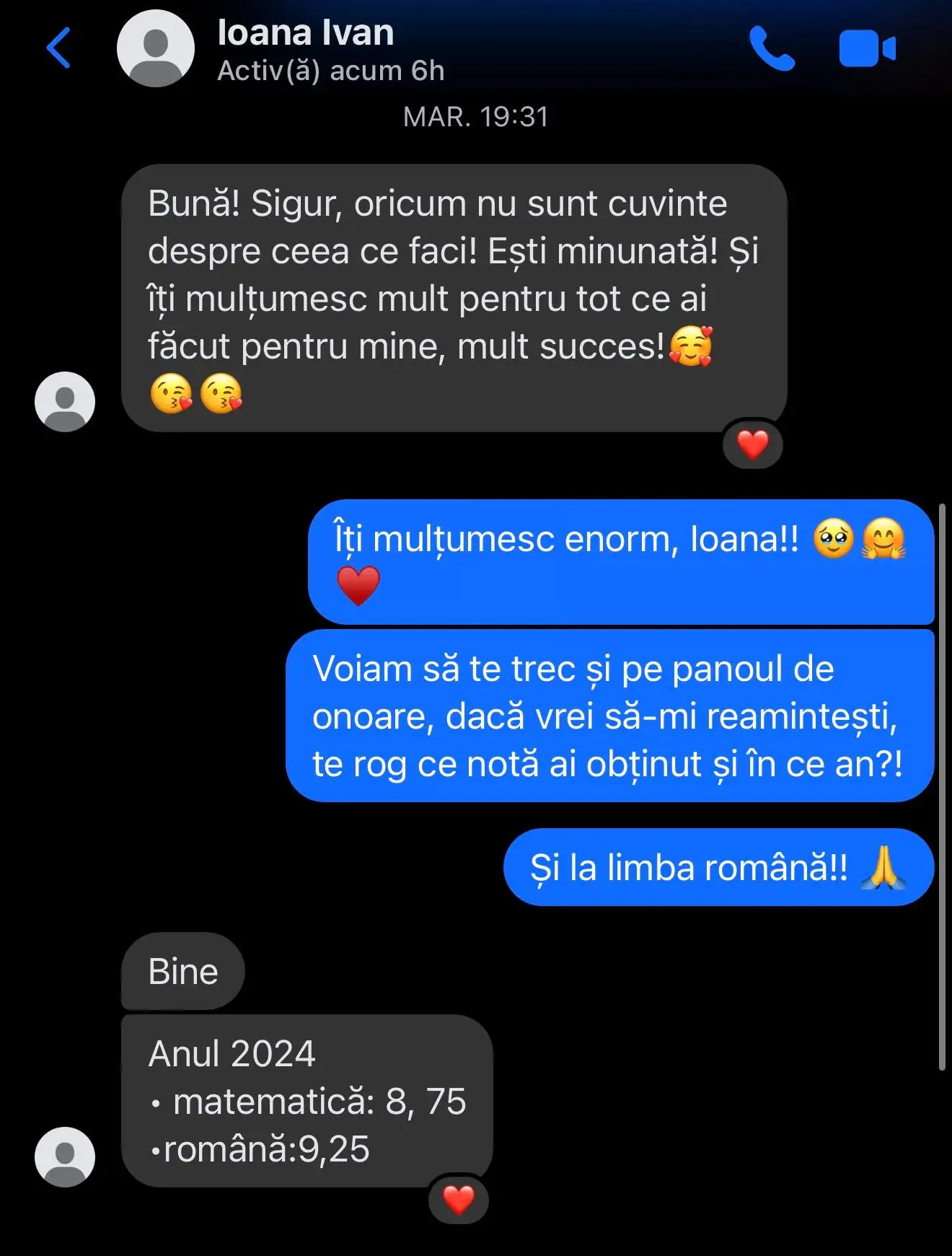Image resolution: width=952 pixels, height=1256 pixels.
Task: View heart reaction on the 'Anul 2024' message
Action: (459, 1200)
